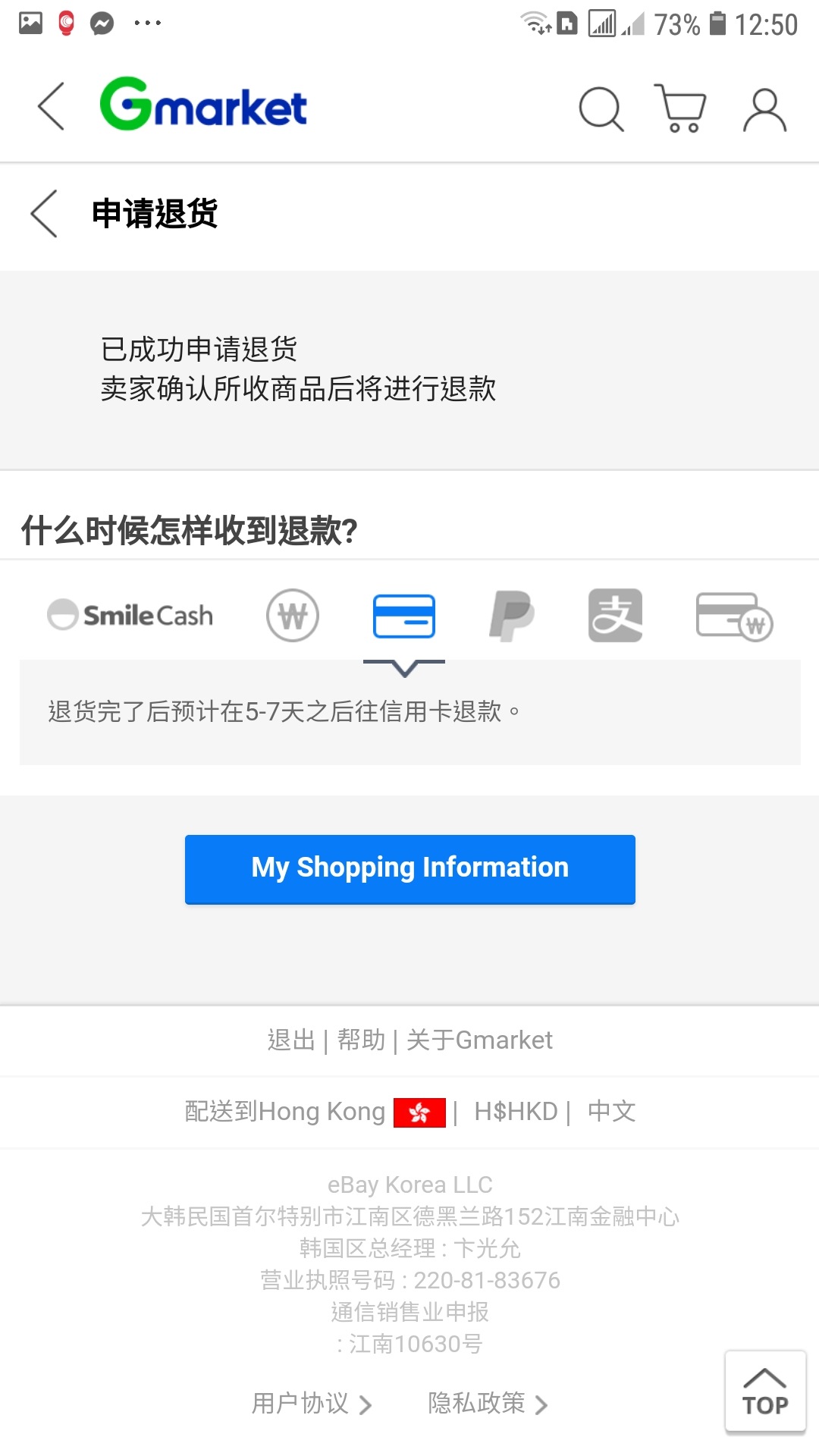The image size is (819, 1456).
Task: Open the 用户协议 user agreement
Action: click(x=312, y=1404)
